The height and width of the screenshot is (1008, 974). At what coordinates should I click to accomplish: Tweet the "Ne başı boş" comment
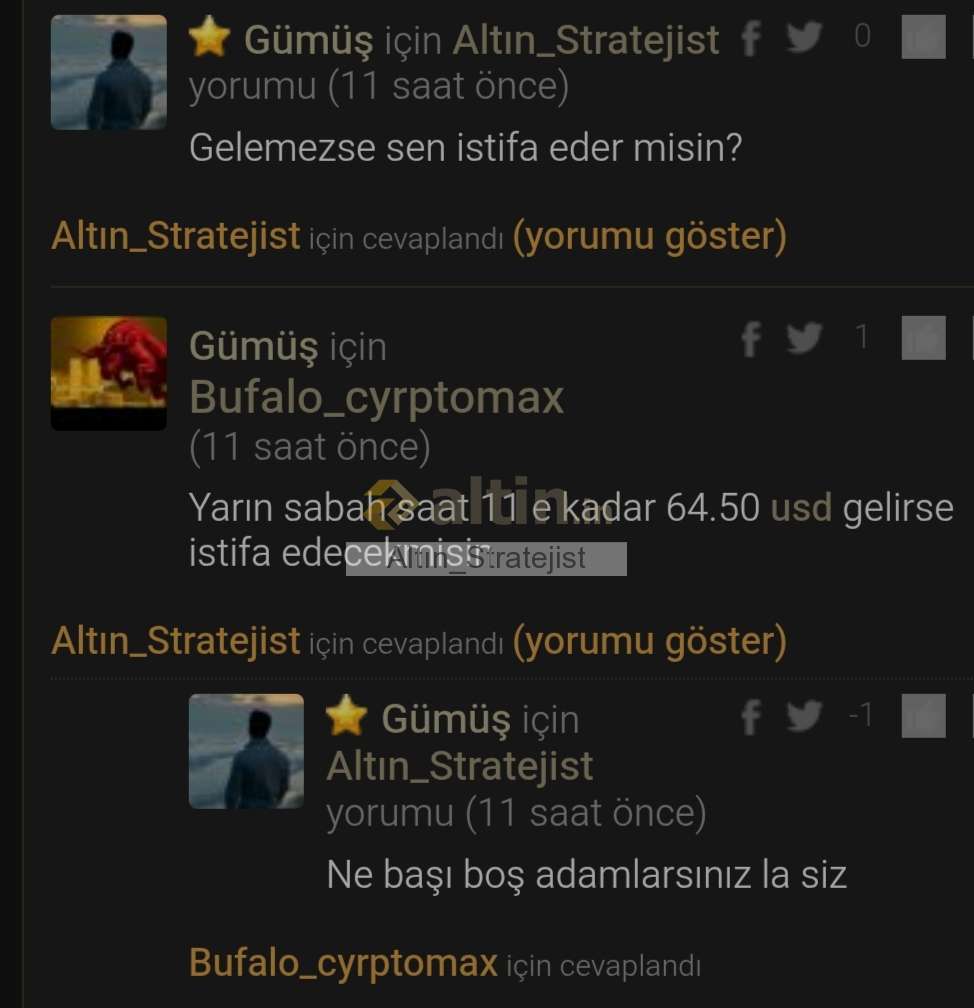point(804,715)
